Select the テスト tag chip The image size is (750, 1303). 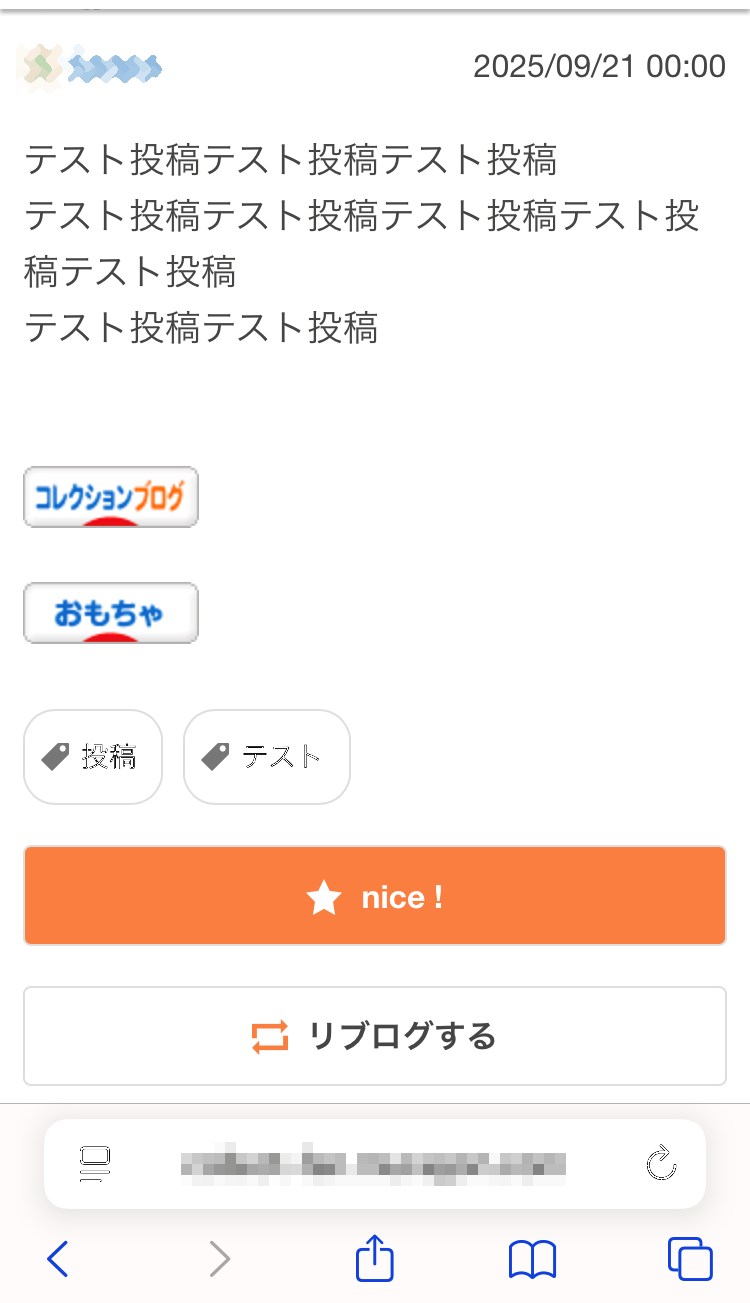click(266, 757)
